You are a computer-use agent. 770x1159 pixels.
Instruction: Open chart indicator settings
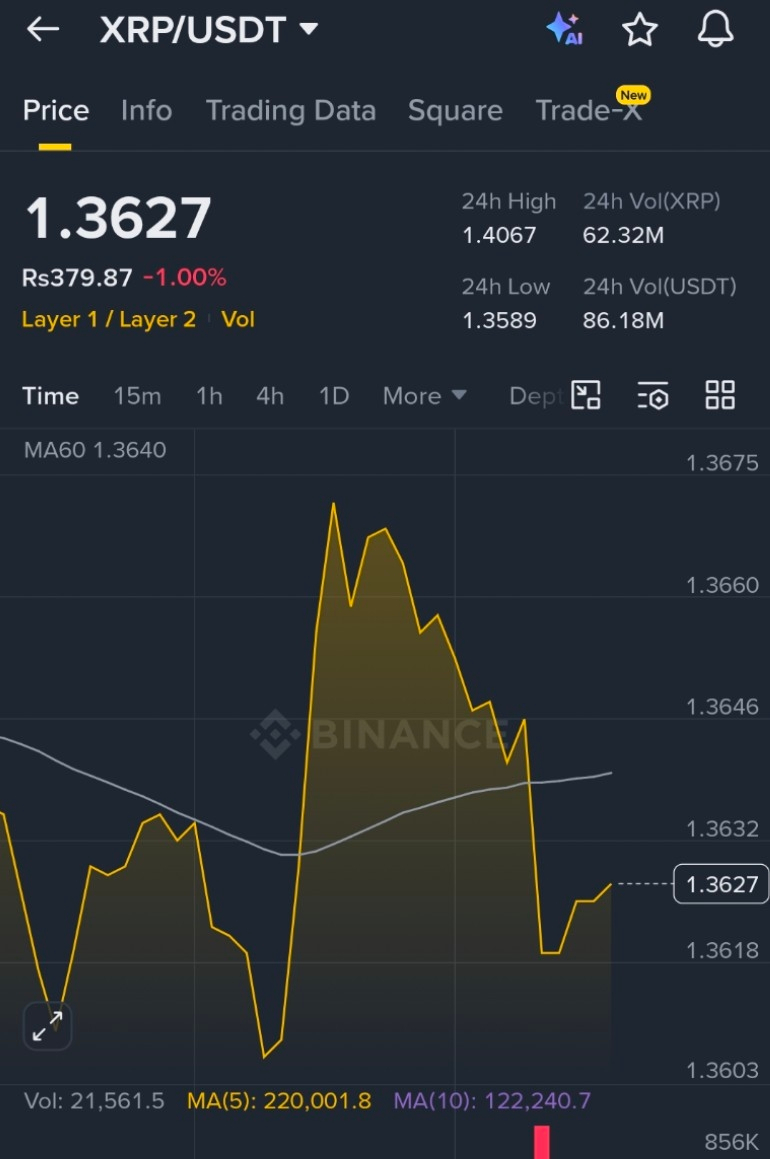(x=652, y=396)
